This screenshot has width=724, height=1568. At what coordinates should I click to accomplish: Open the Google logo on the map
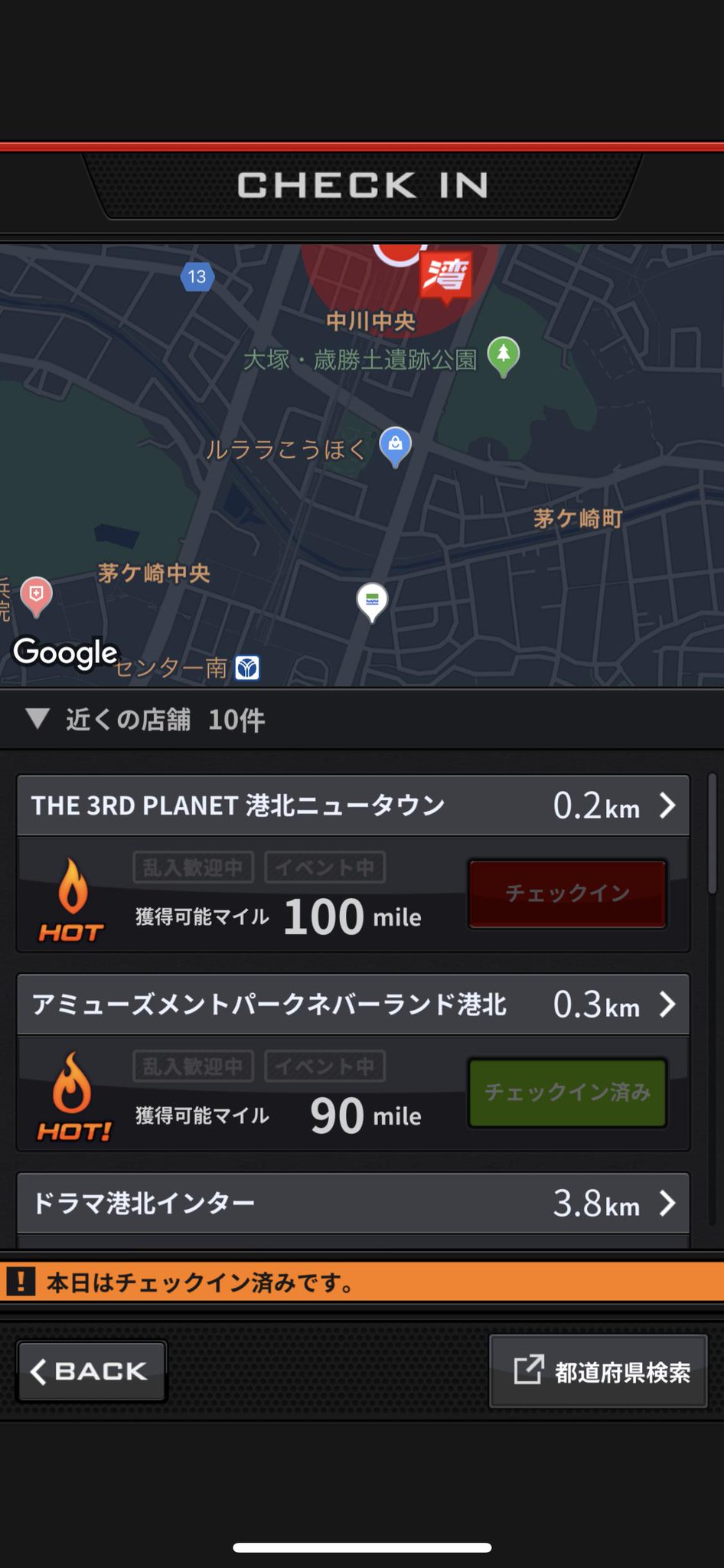[x=66, y=652]
